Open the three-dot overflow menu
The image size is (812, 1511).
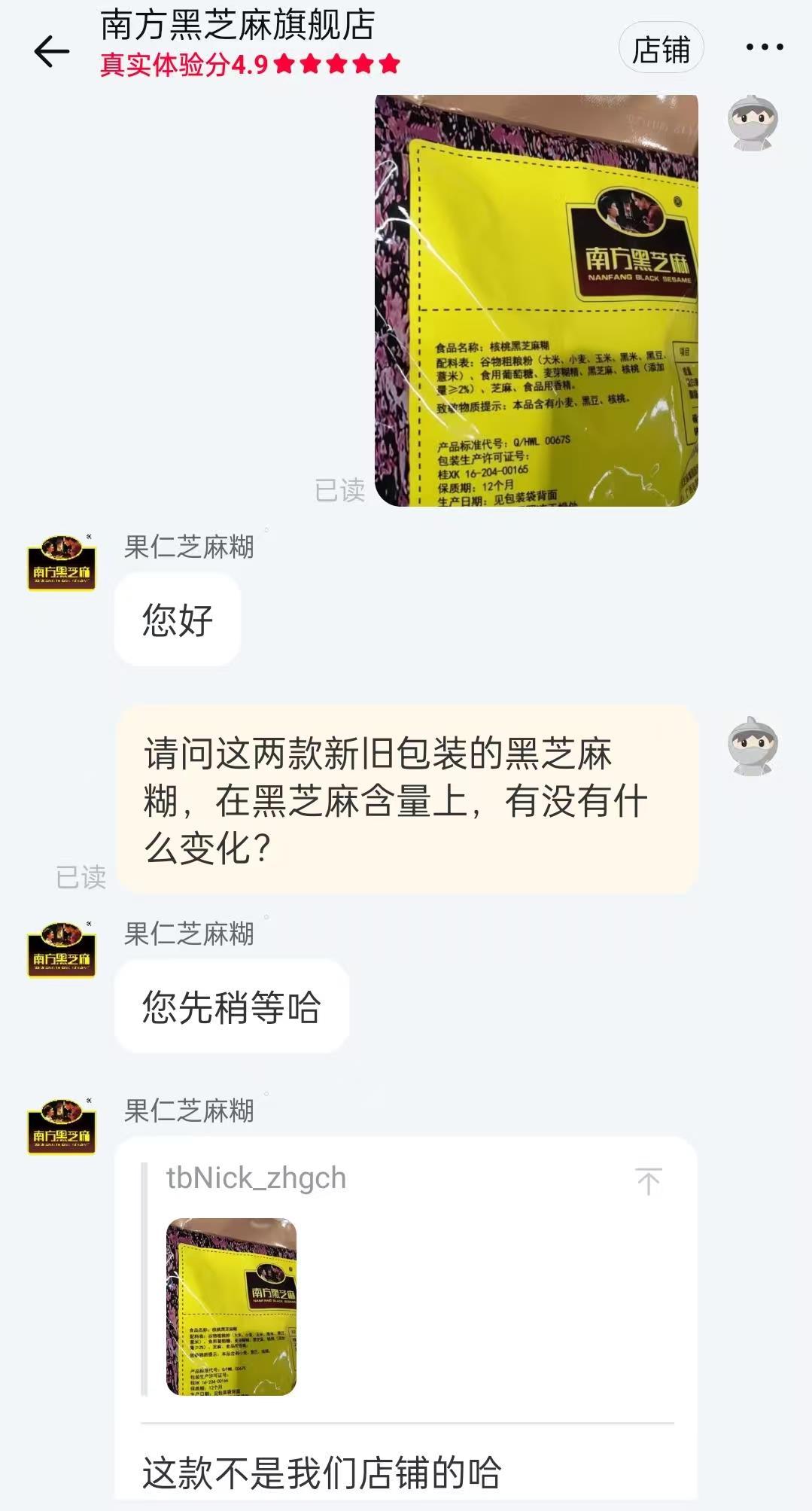[764, 47]
